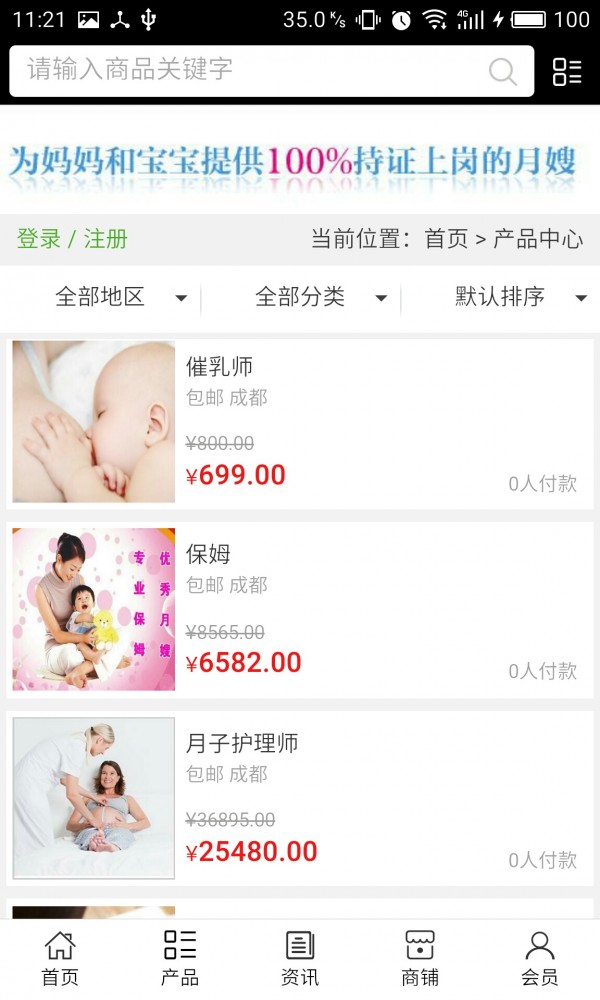Switch to the 首页 tab

tap(60, 958)
